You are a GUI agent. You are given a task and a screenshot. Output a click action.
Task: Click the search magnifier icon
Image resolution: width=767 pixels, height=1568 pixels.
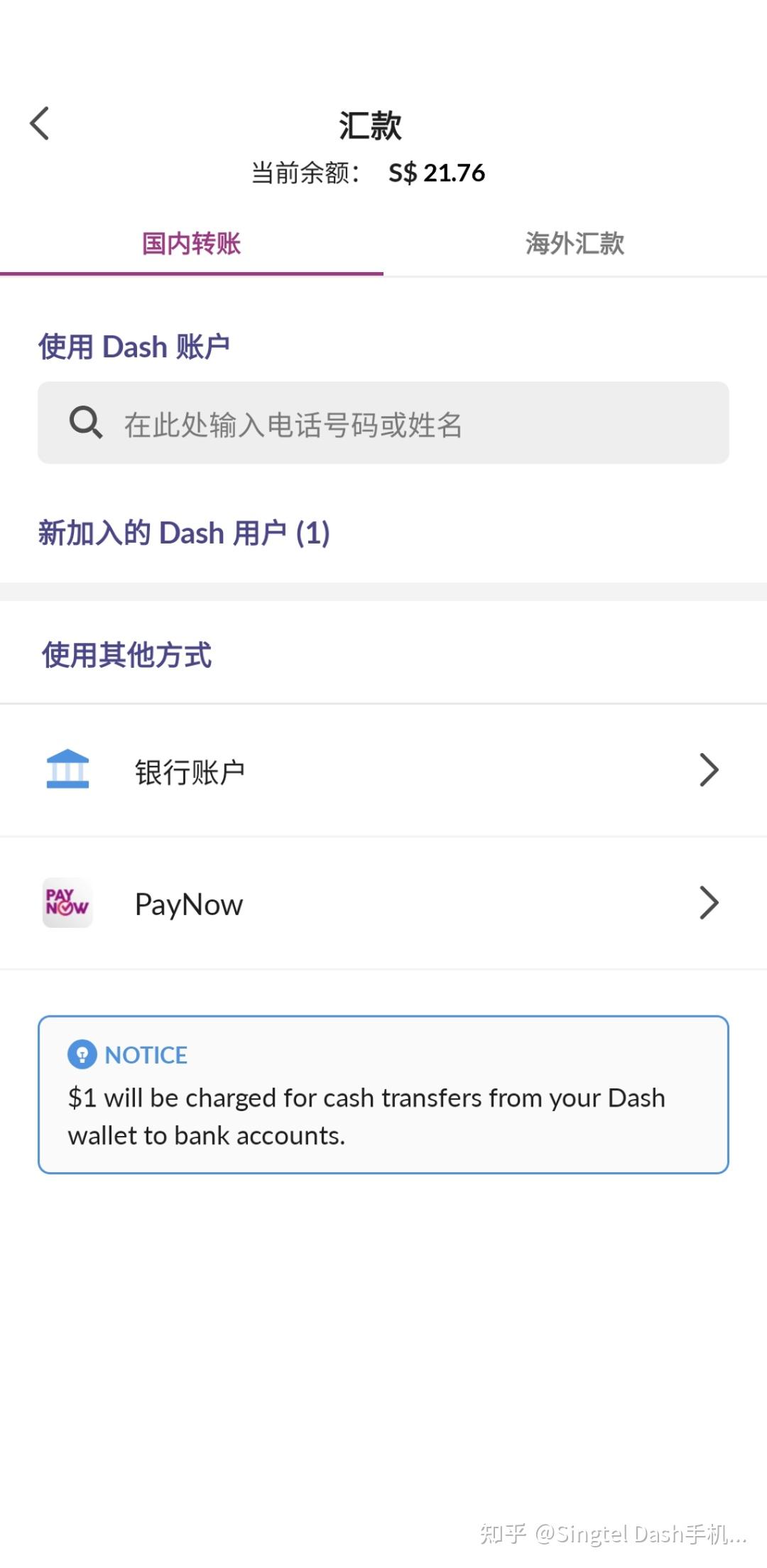point(85,422)
